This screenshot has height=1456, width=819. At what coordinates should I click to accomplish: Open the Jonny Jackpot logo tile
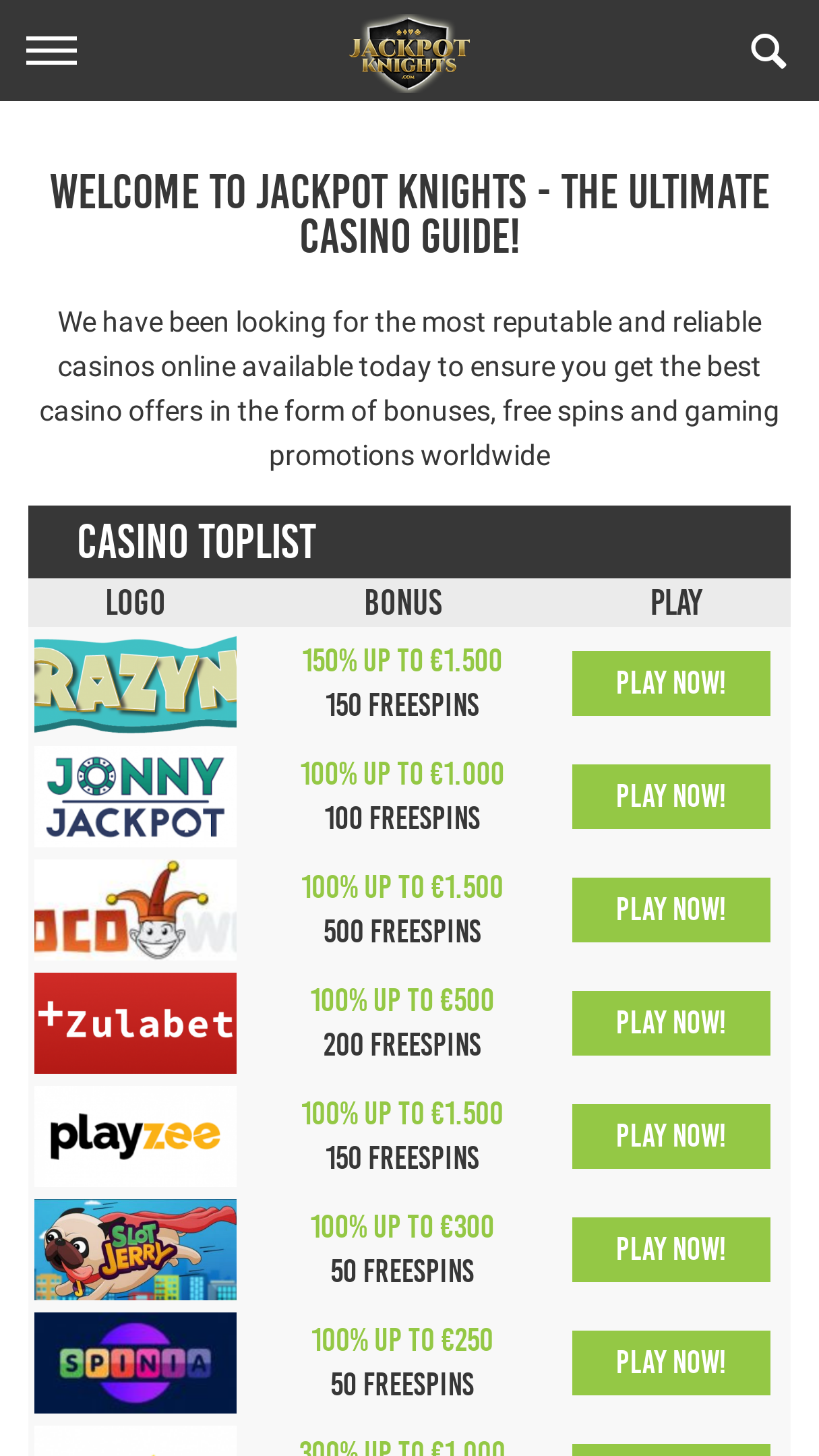pyautogui.click(x=135, y=797)
